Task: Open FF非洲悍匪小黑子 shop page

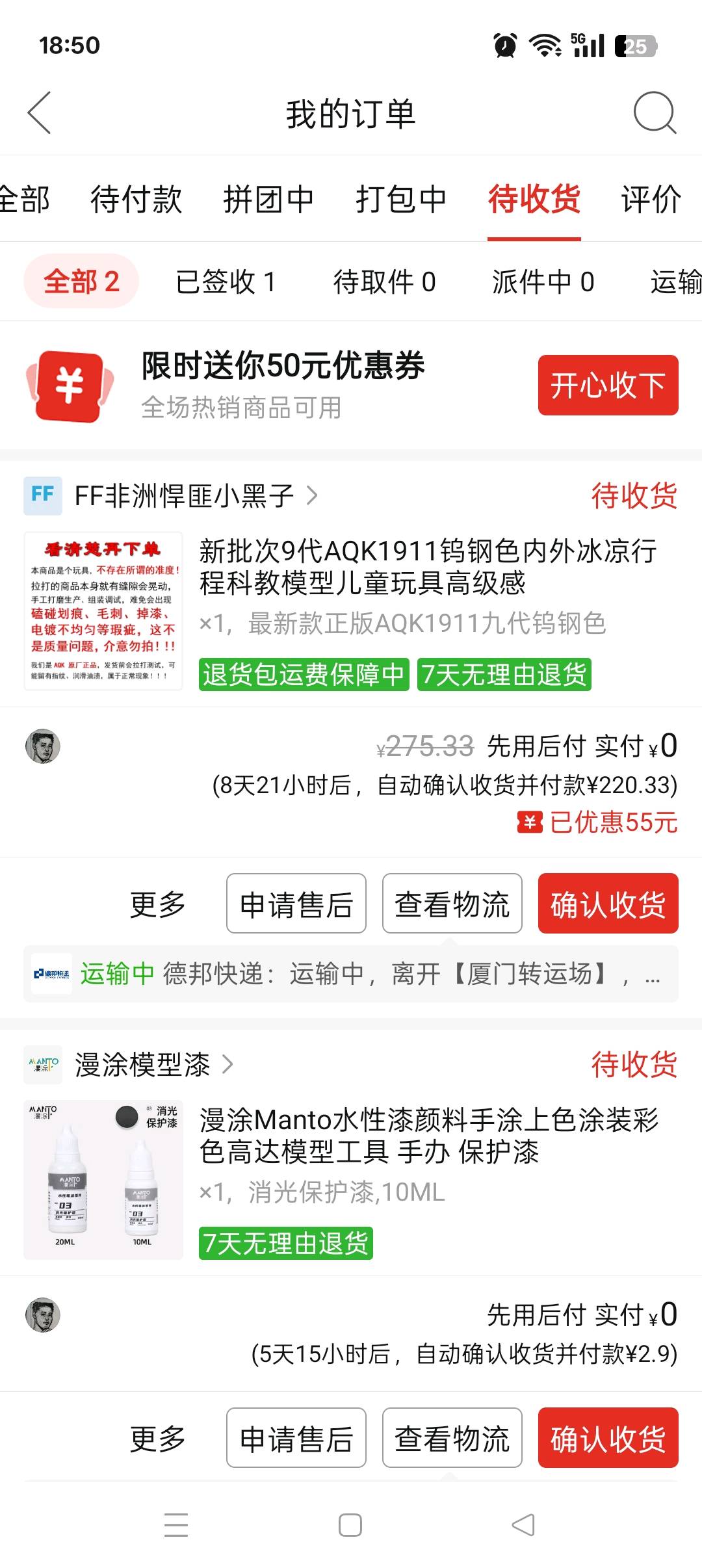Action: point(184,496)
